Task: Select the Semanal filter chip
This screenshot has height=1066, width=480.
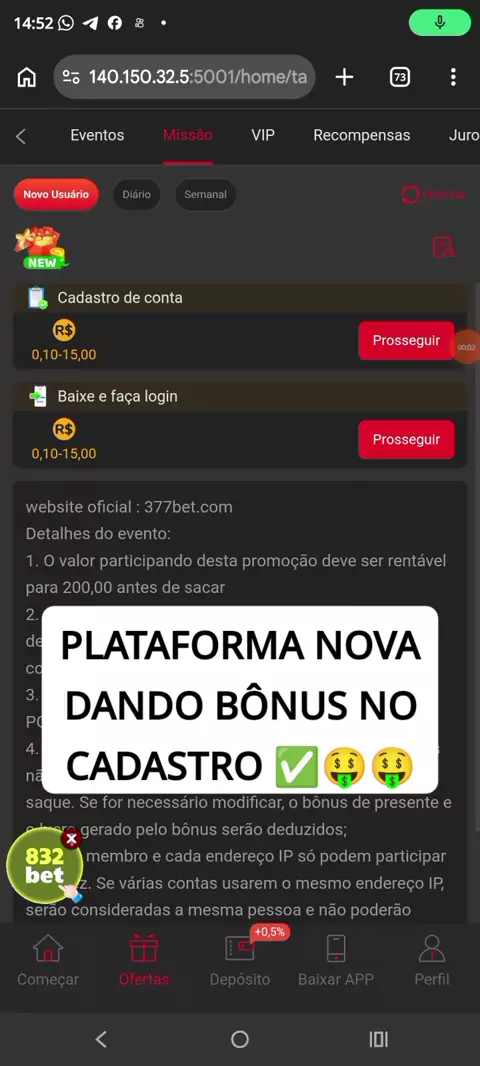Action: pos(205,194)
